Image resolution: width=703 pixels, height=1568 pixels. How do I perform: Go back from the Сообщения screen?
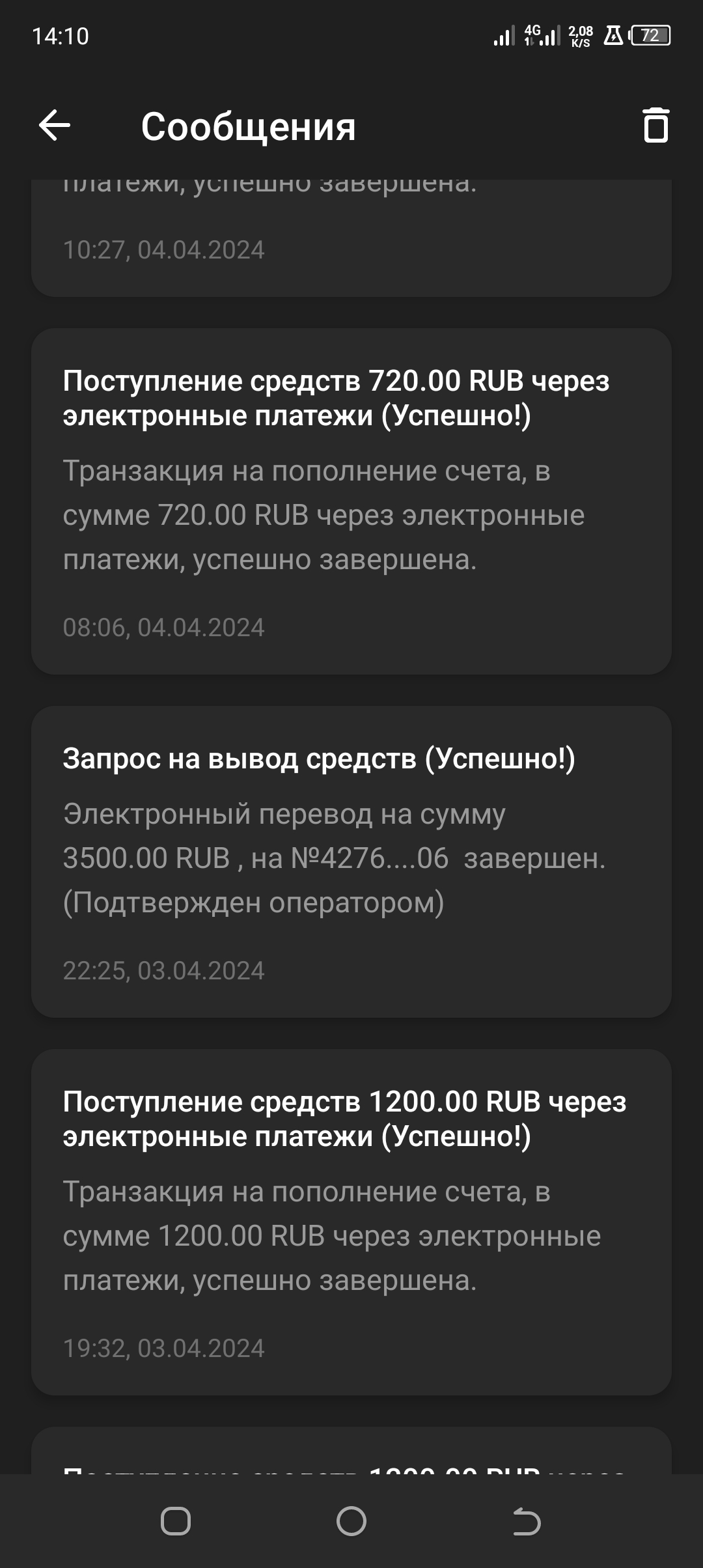(x=55, y=126)
